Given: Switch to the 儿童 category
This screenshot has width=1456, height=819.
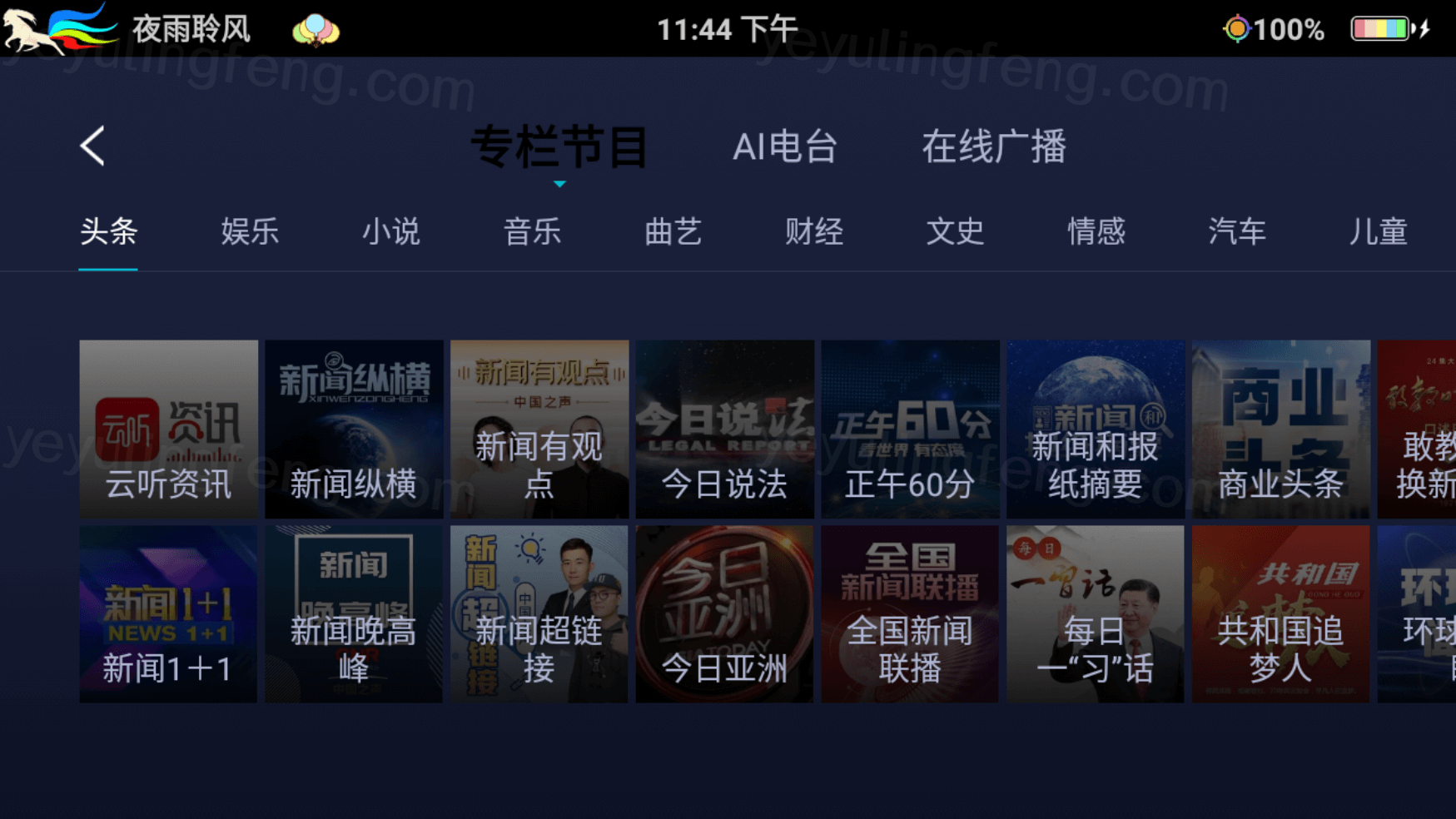Looking at the screenshot, I should pos(1378,231).
